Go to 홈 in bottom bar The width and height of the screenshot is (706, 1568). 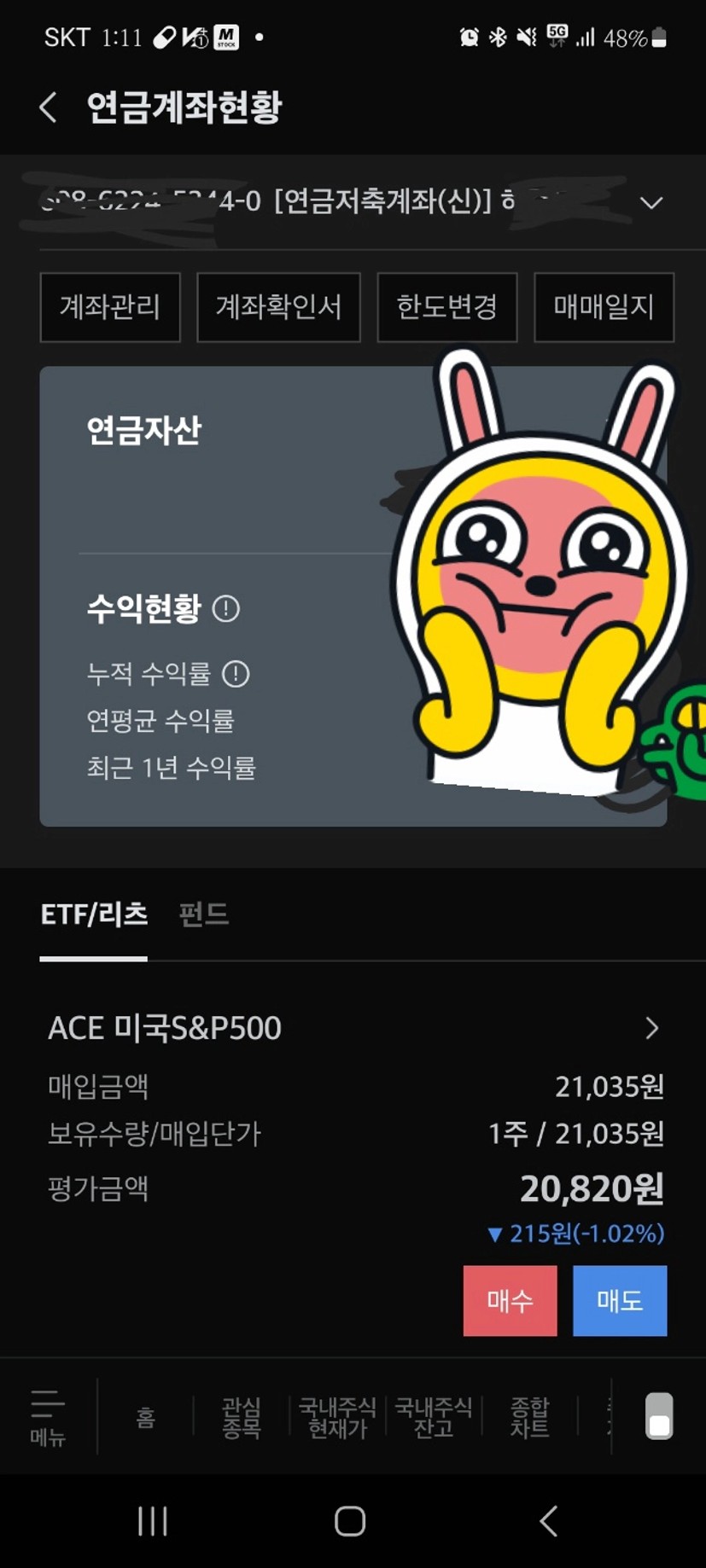pos(146,1417)
